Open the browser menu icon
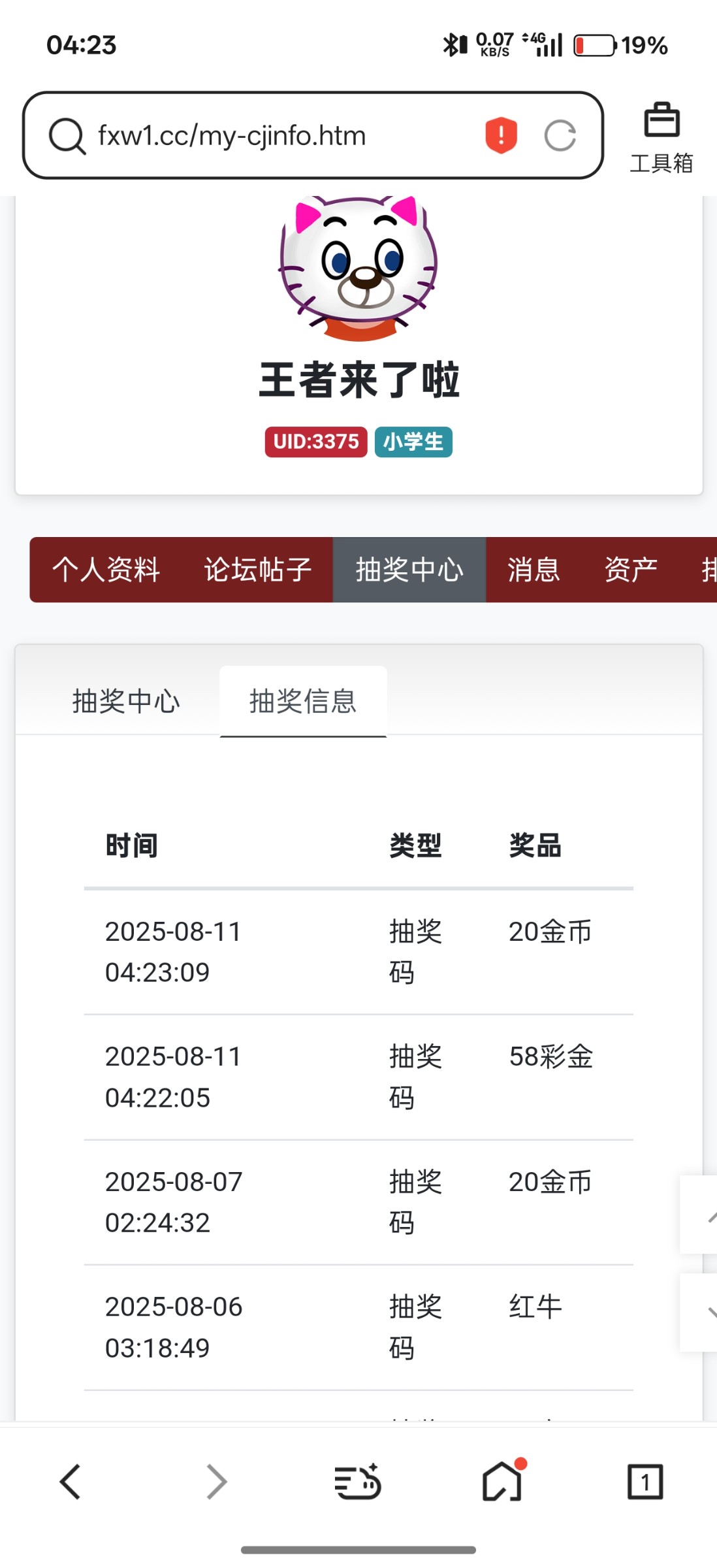The image size is (717, 1568). [x=358, y=1481]
